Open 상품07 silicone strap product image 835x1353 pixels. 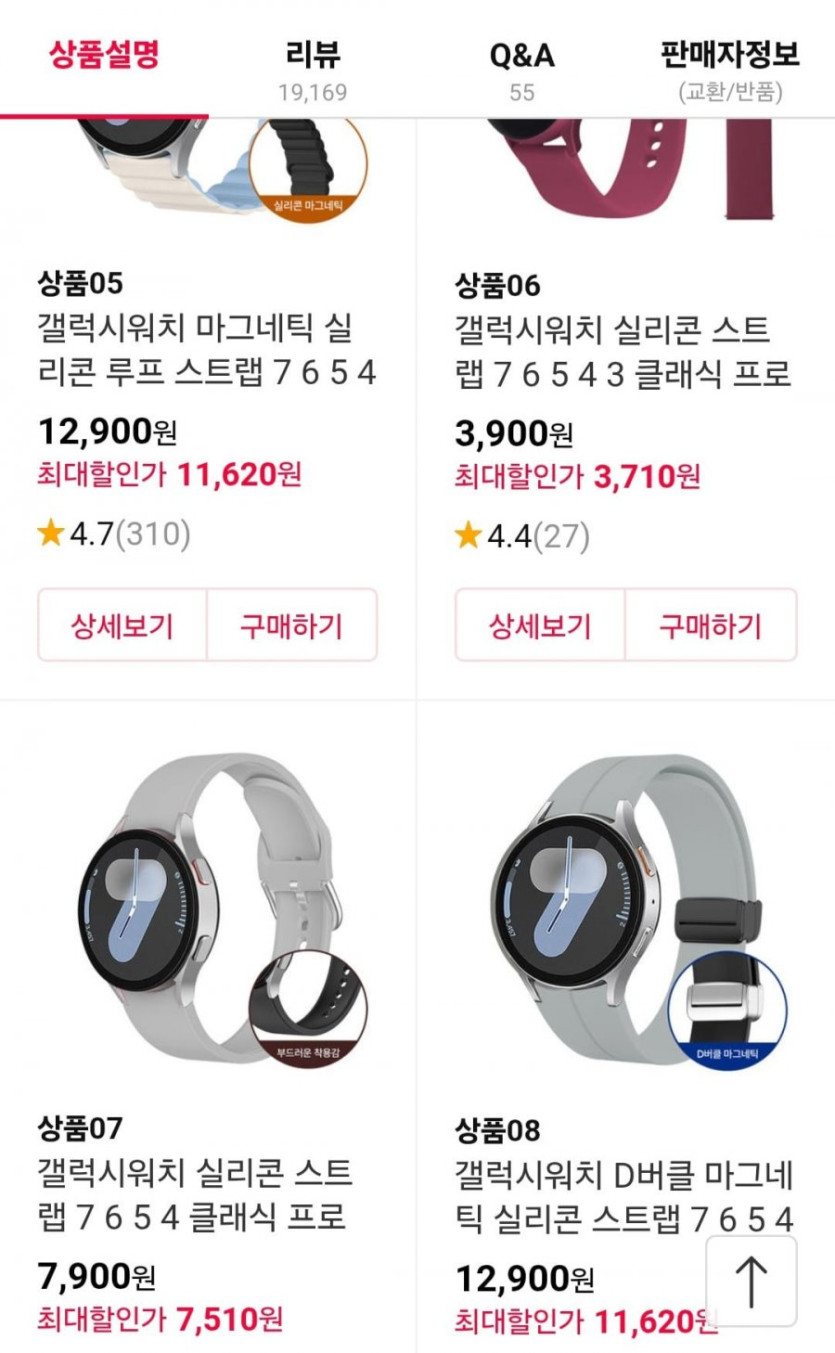point(208,905)
